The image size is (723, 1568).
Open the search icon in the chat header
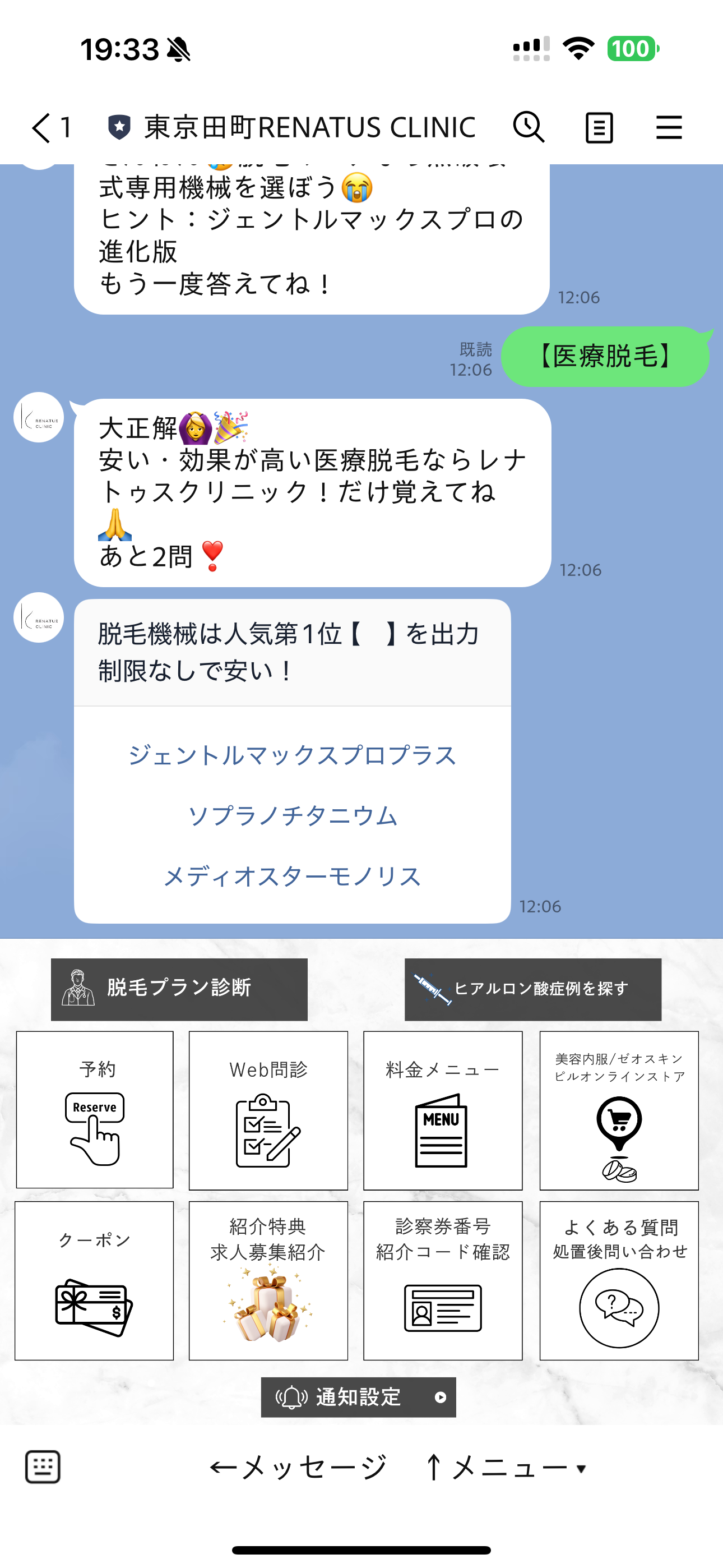tap(529, 127)
